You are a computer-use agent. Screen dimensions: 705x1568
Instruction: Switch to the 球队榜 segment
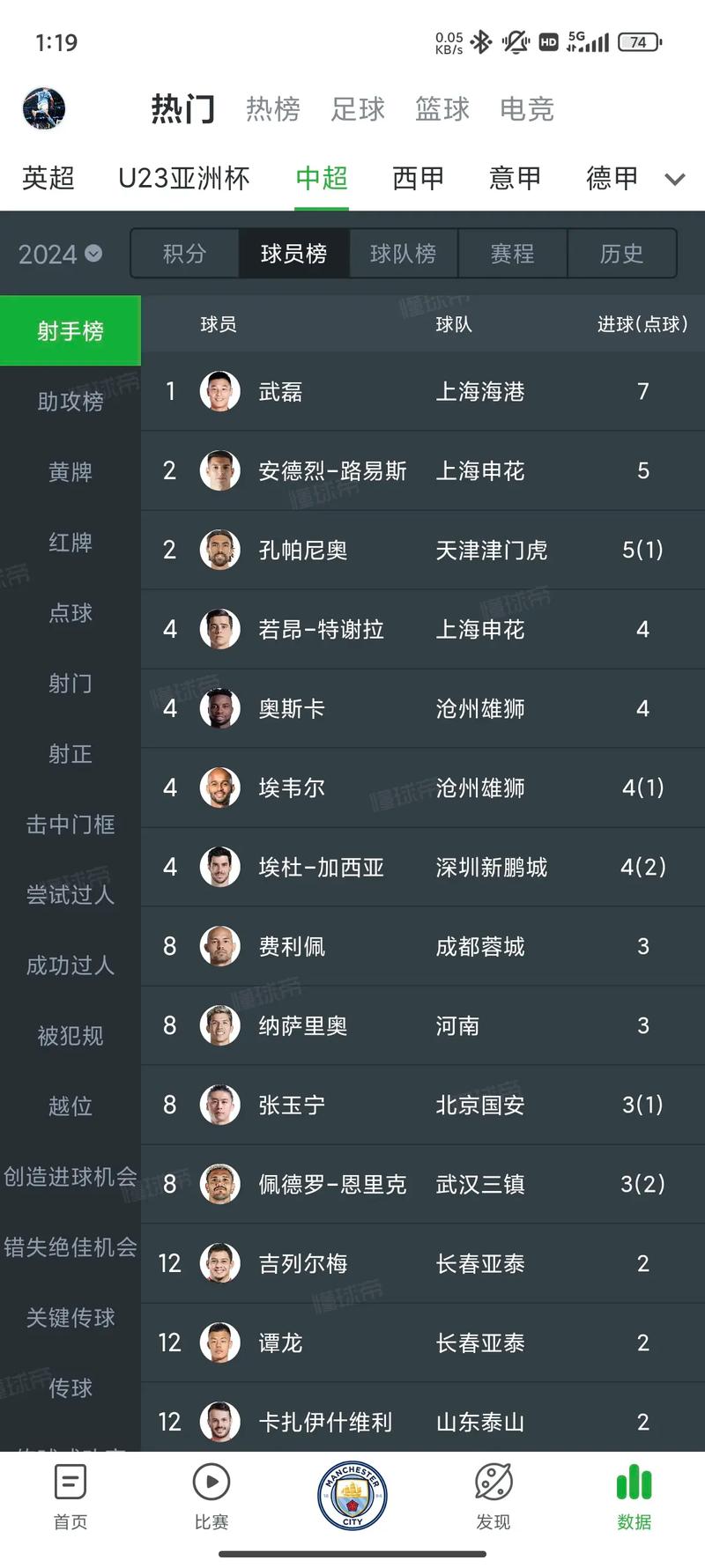pyautogui.click(x=403, y=254)
